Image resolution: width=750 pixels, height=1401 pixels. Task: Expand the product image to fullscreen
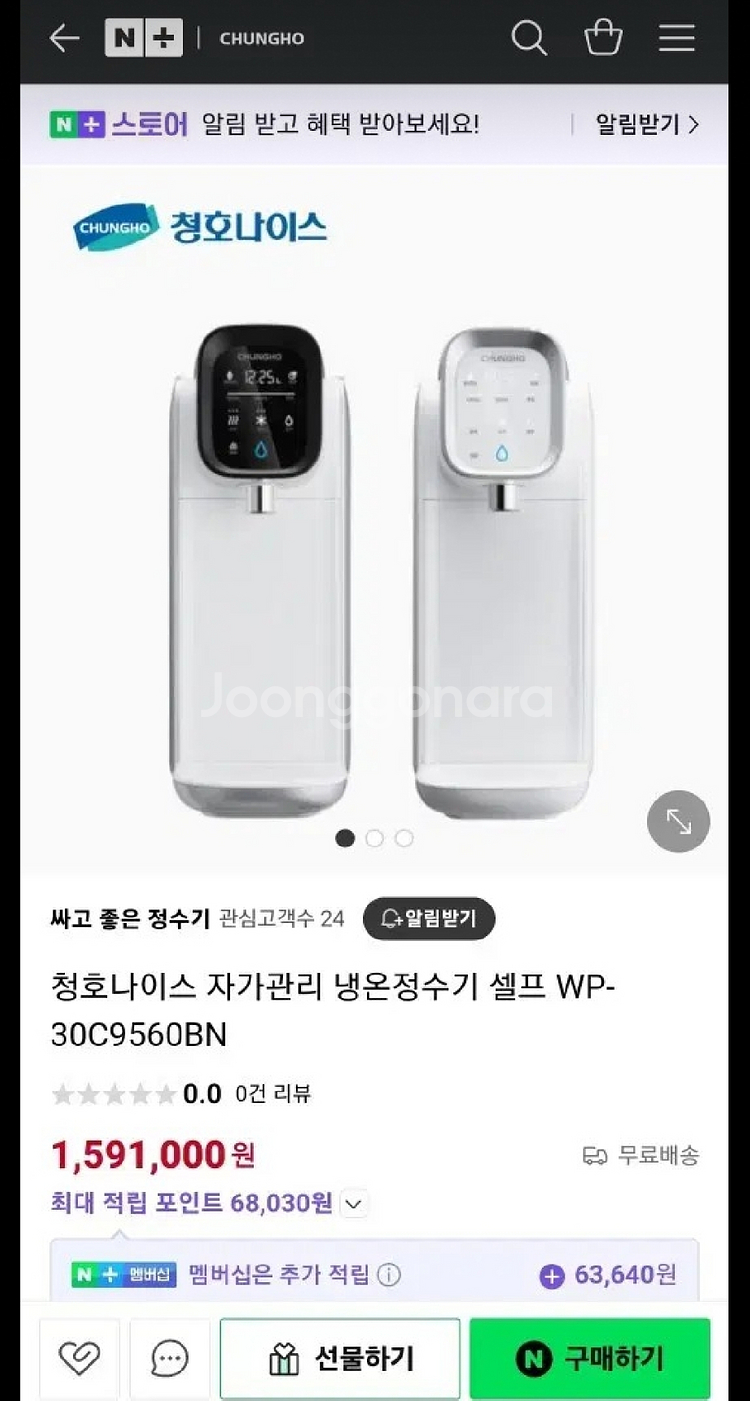click(x=679, y=822)
